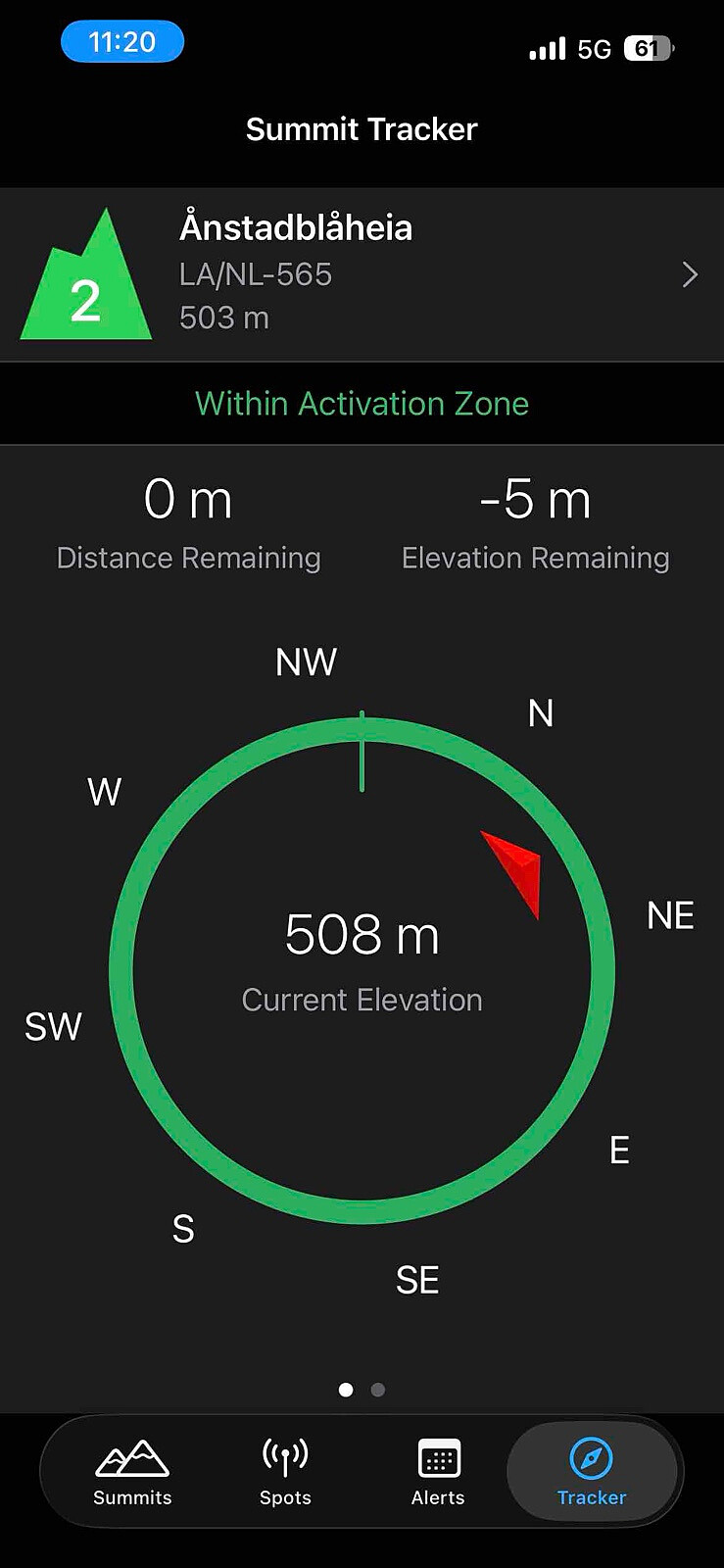Image resolution: width=724 pixels, height=1568 pixels.
Task: Switch to the Summits tab
Action: coord(132,1472)
